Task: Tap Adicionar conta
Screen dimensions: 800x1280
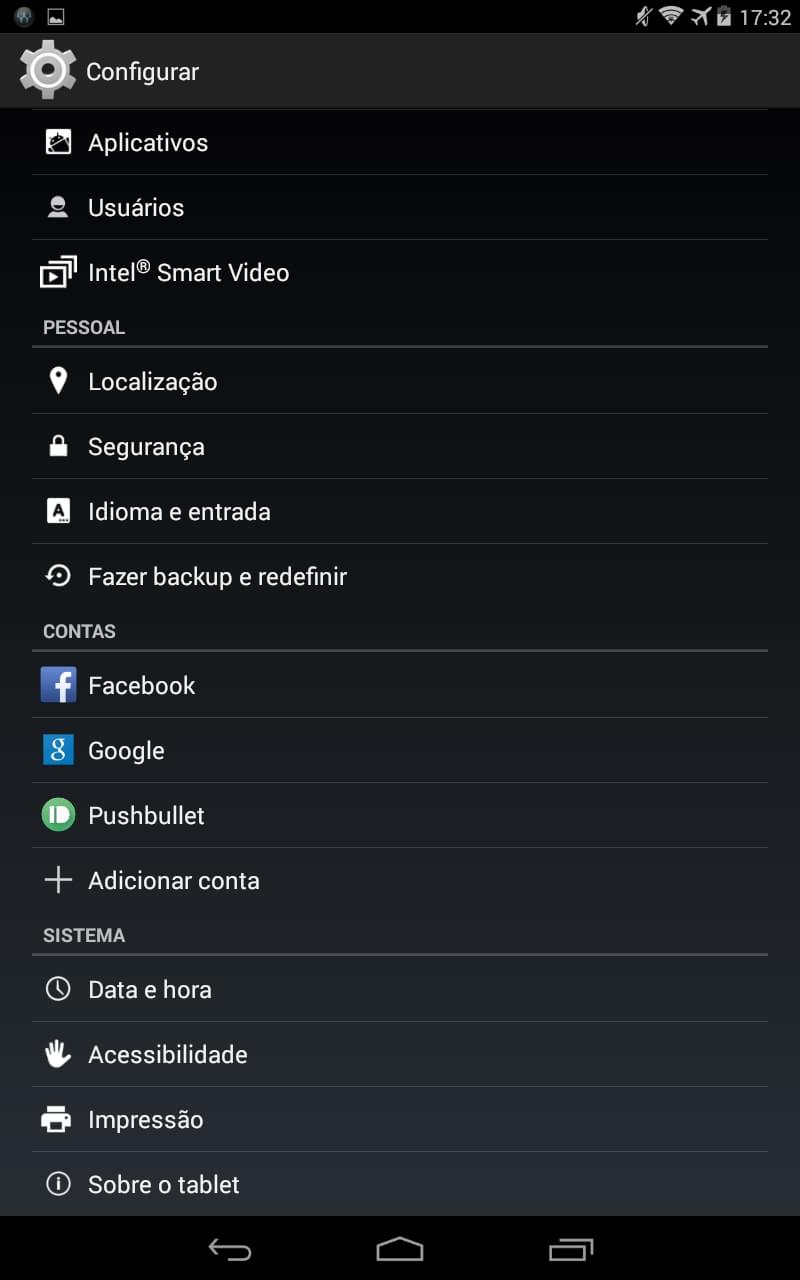Action: point(400,880)
